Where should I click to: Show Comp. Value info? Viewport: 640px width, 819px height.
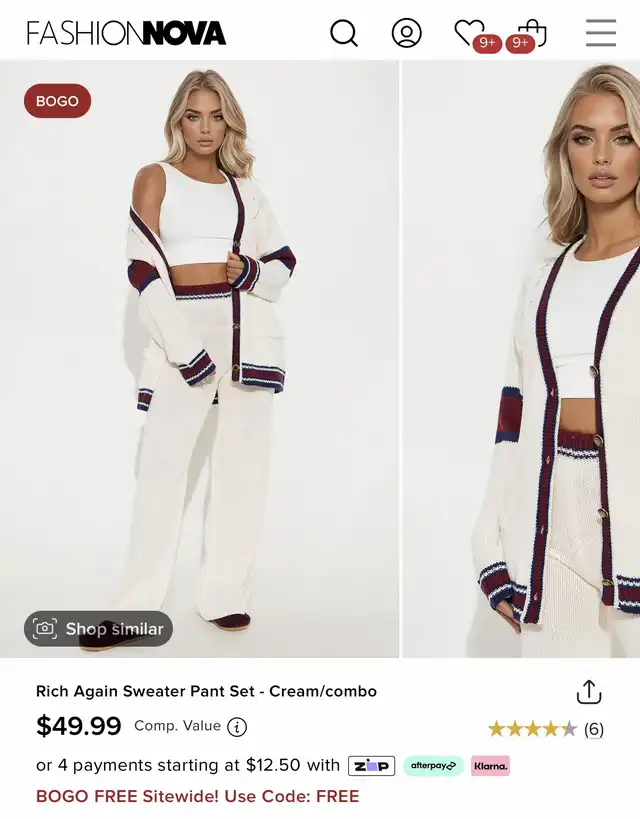(x=237, y=727)
